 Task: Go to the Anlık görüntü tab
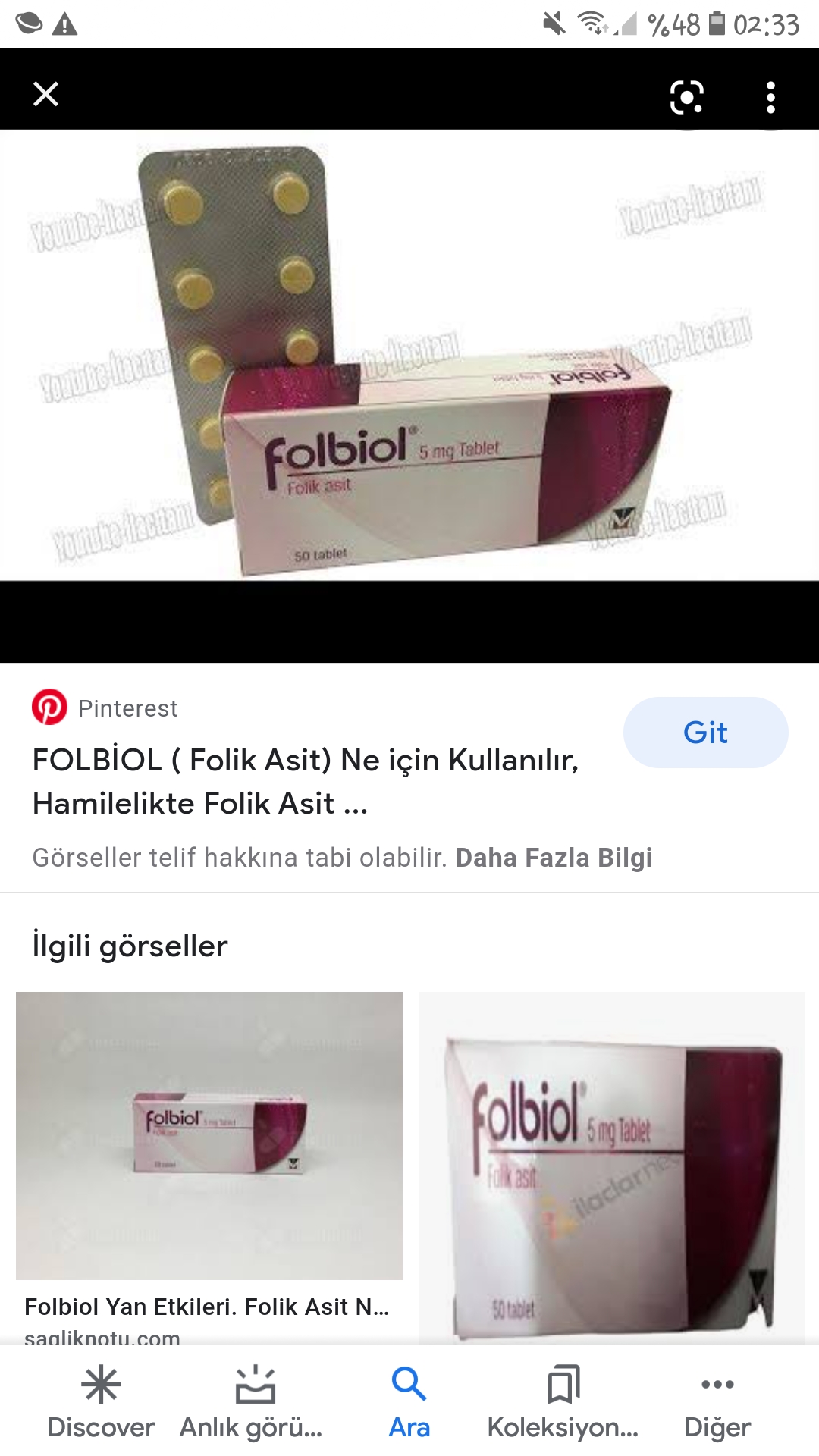click(x=253, y=1403)
